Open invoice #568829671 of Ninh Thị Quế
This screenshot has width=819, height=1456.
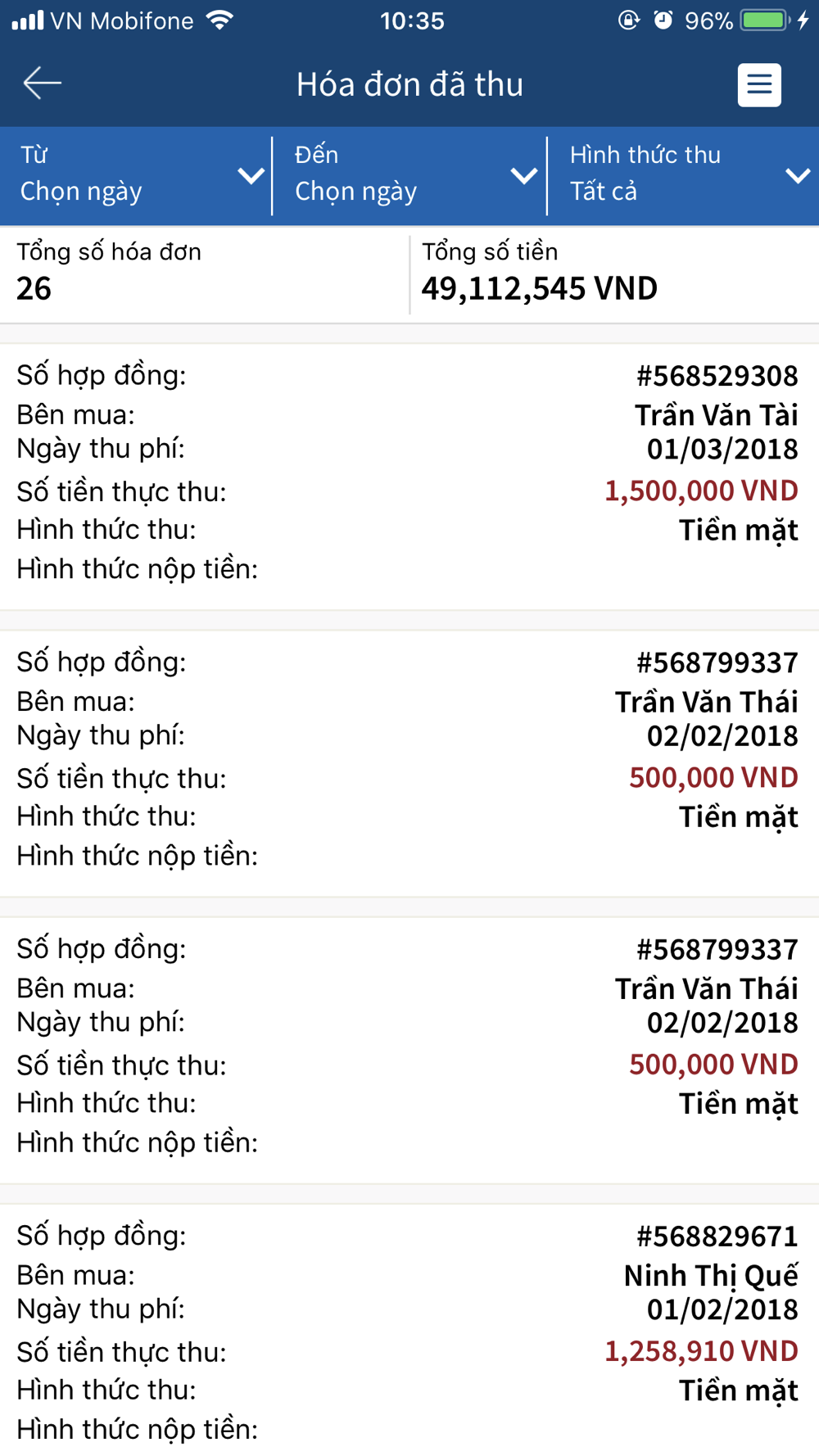[409, 1330]
